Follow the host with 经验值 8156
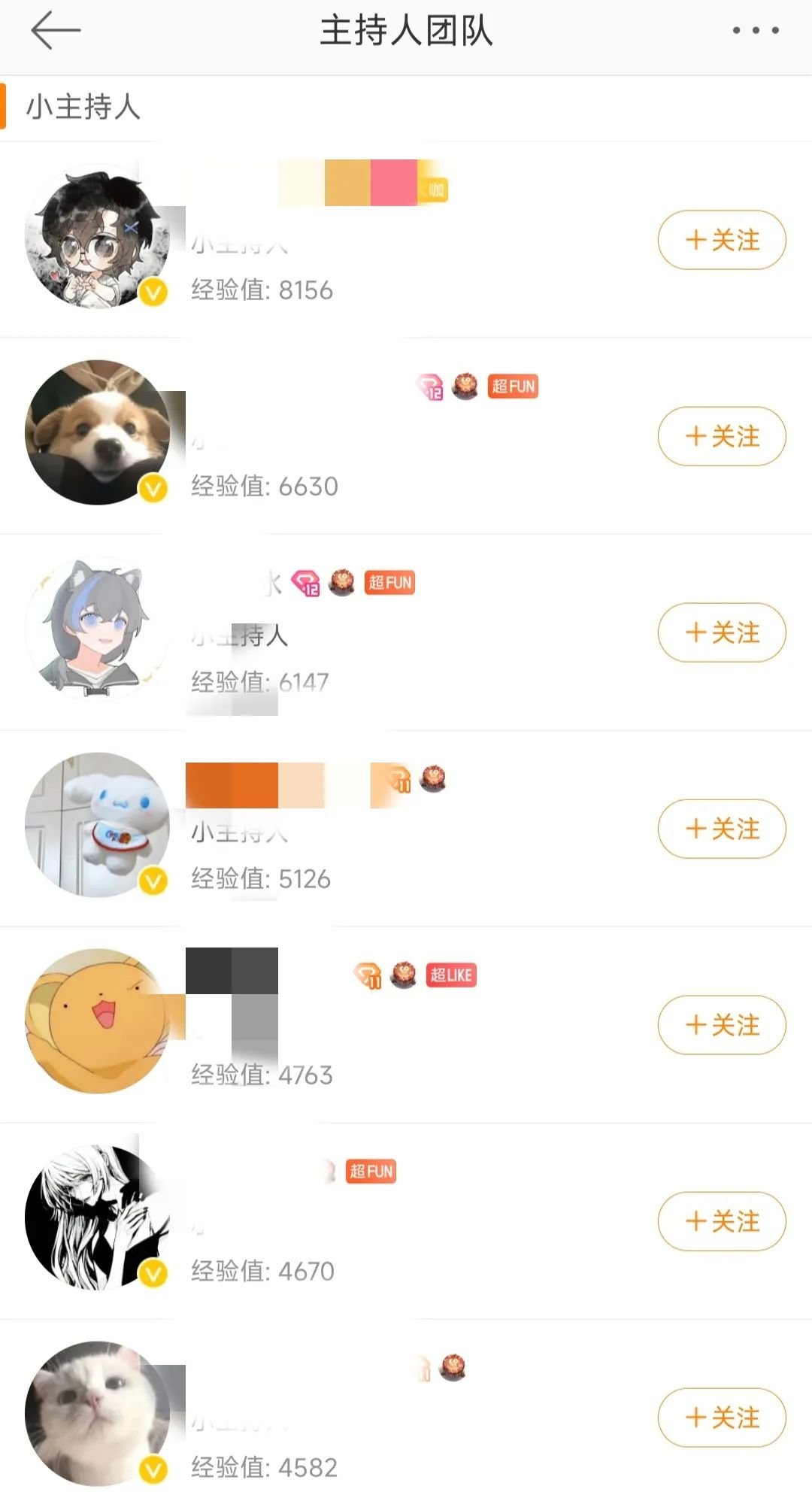The width and height of the screenshot is (812, 1504). coord(722,241)
